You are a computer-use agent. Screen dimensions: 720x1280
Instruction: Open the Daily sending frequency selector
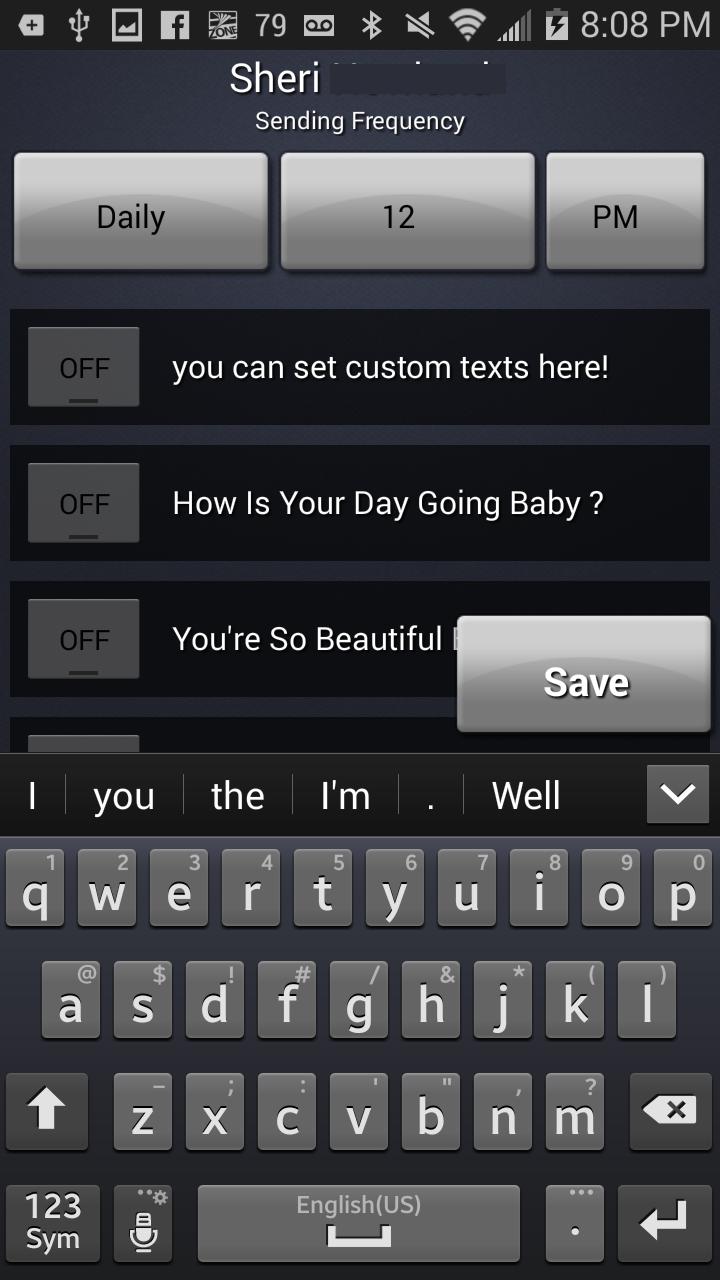tap(140, 212)
